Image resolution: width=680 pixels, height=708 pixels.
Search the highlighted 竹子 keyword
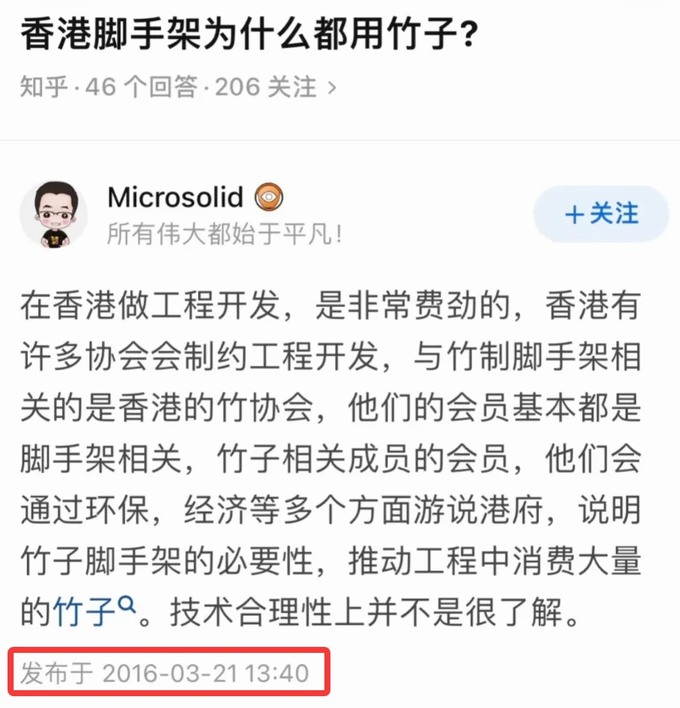click(92, 608)
